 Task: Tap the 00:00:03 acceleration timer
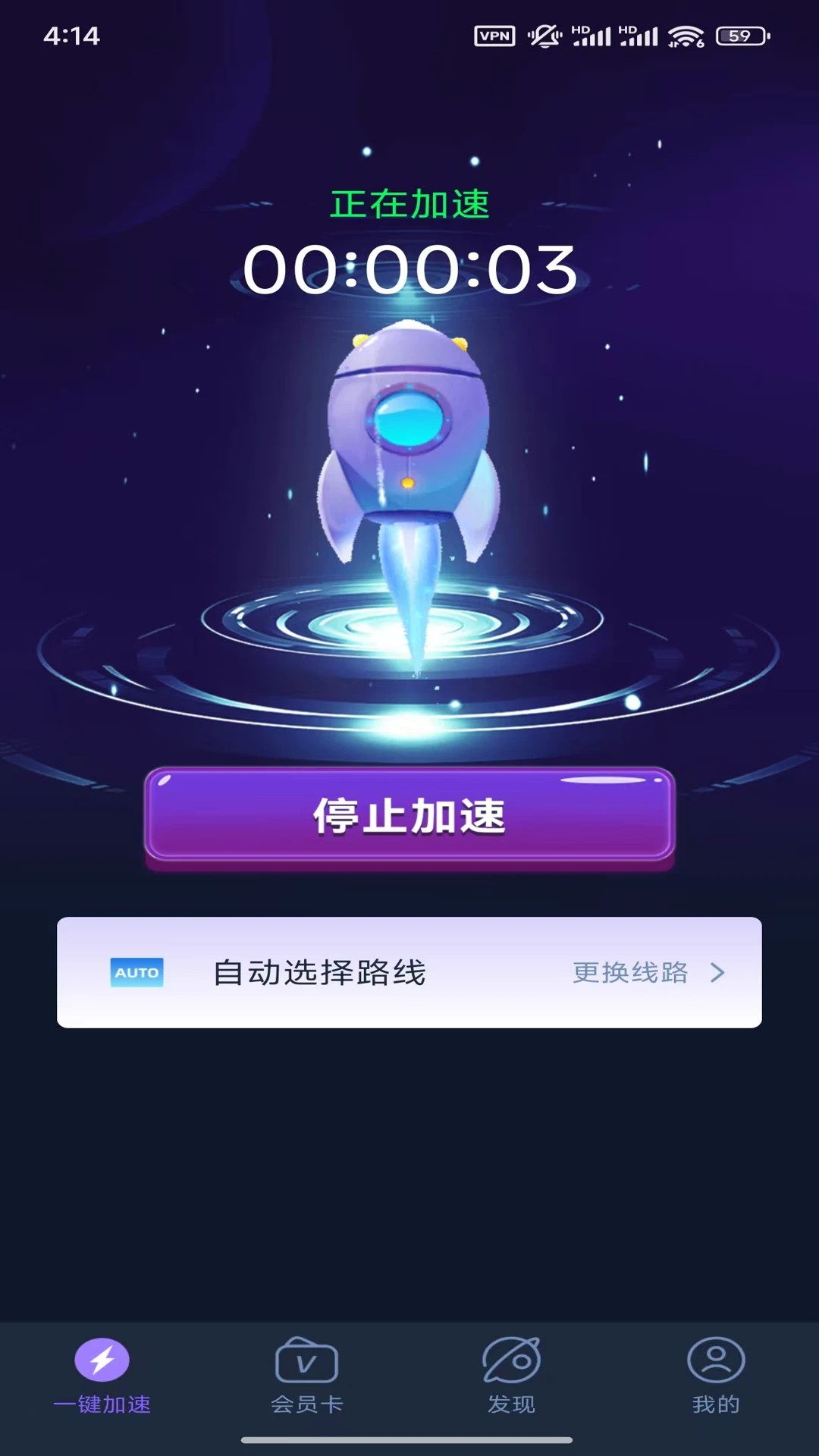pos(409,271)
